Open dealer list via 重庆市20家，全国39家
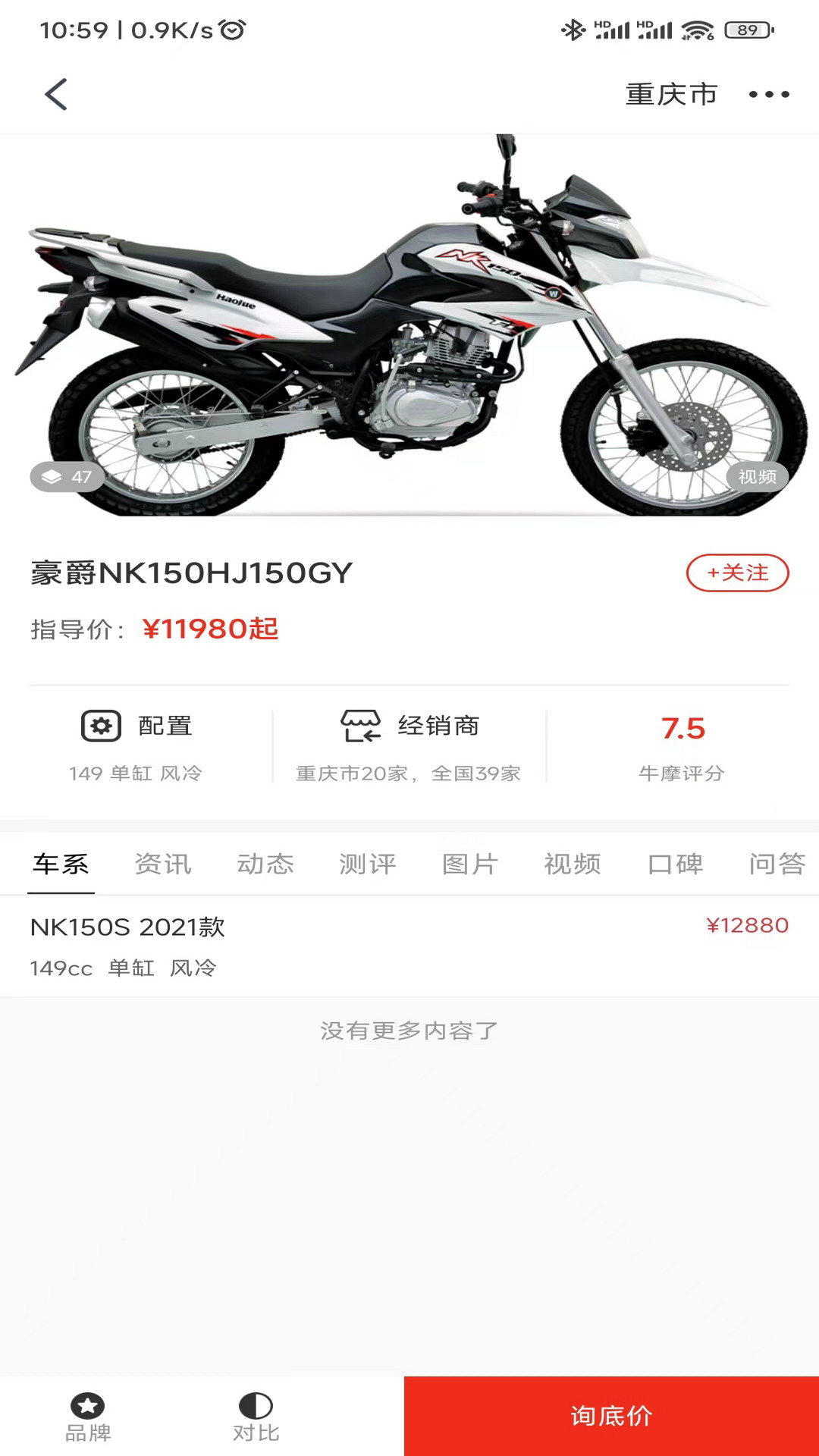The width and height of the screenshot is (819, 1456). pyautogui.click(x=408, y=773)
